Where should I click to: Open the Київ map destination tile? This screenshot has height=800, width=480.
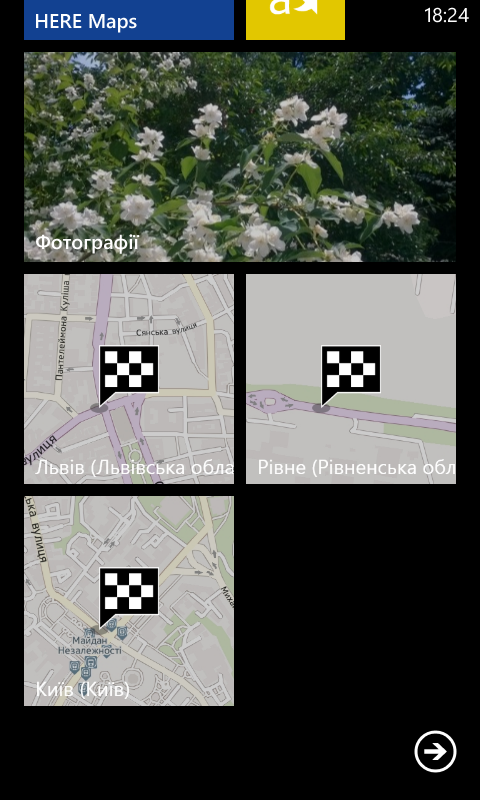tap(129, 601)
